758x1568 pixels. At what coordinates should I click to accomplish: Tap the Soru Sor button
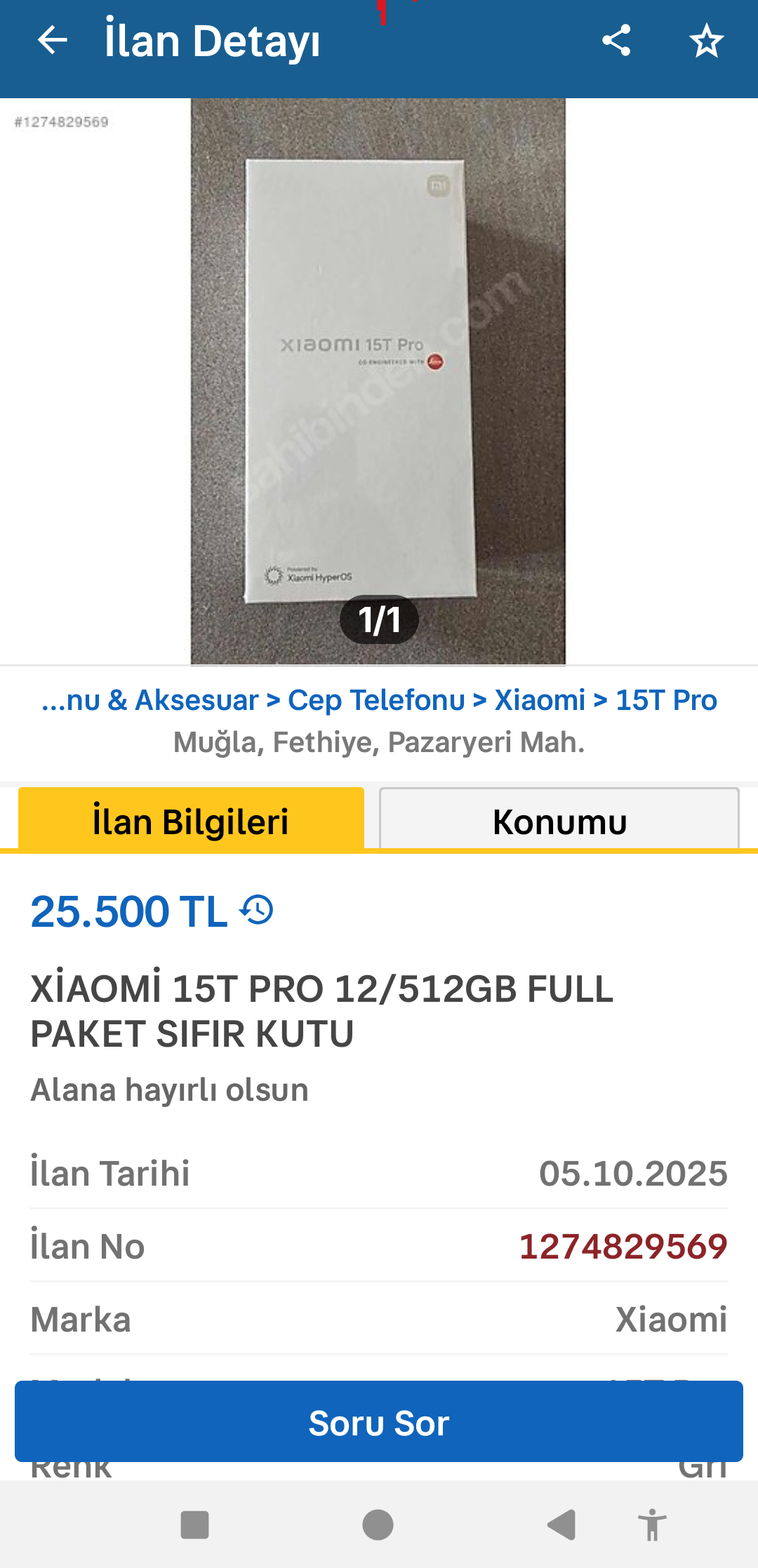(379, 1422)
